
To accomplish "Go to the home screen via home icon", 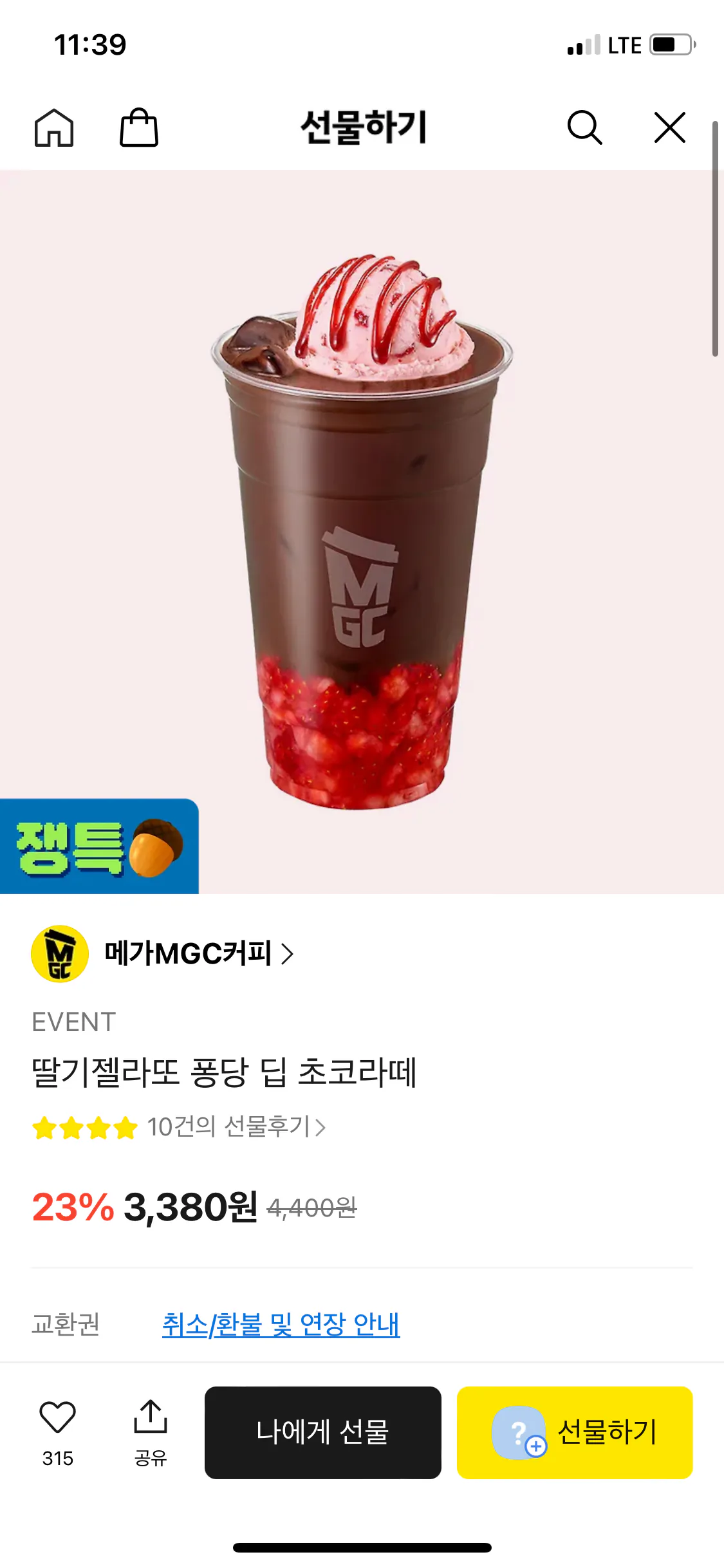I will click(x=55, y=127).
